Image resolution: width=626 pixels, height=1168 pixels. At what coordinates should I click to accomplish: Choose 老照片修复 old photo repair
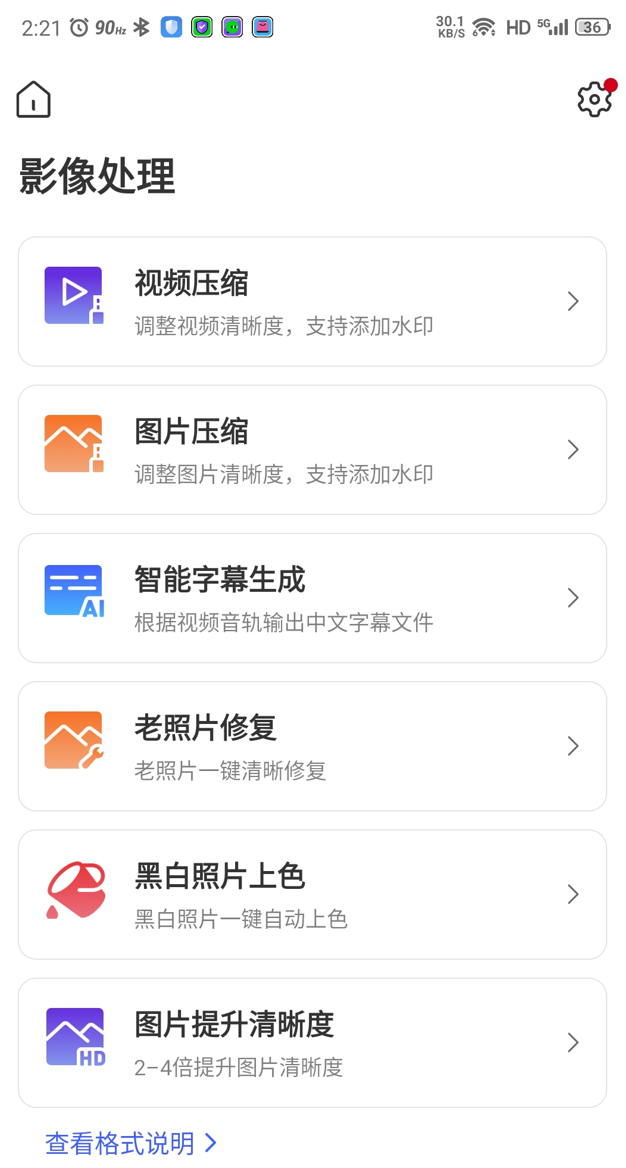[312, 746]
